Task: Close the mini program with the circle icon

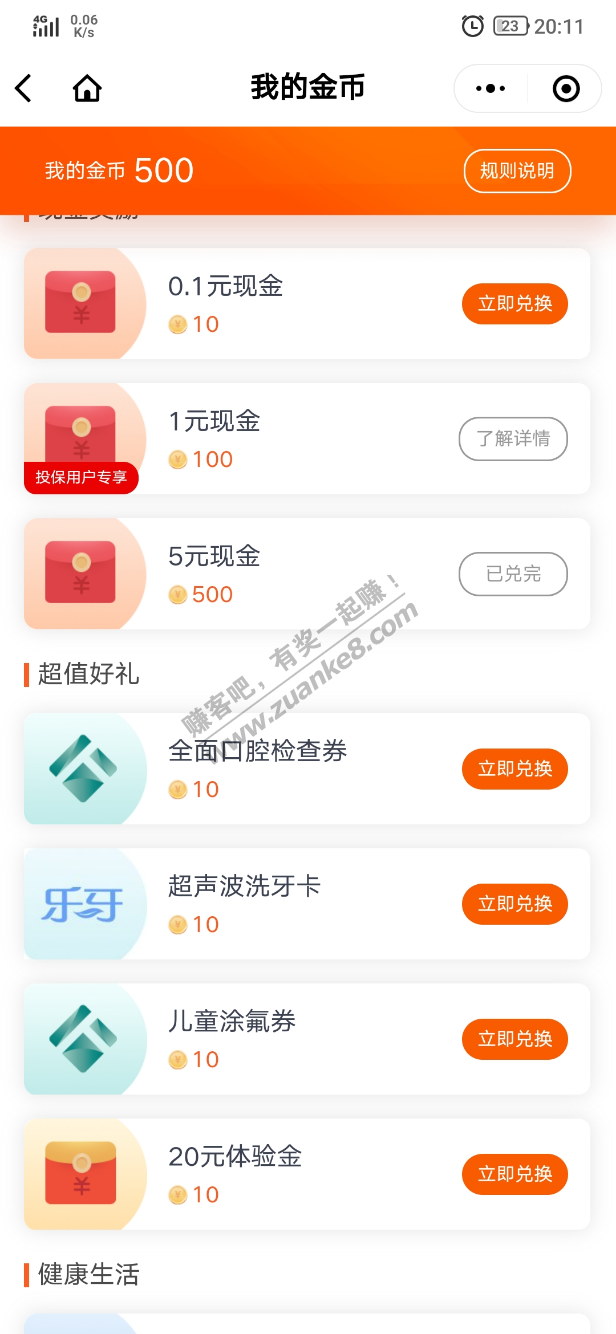Action: click(x=566, y=89)
